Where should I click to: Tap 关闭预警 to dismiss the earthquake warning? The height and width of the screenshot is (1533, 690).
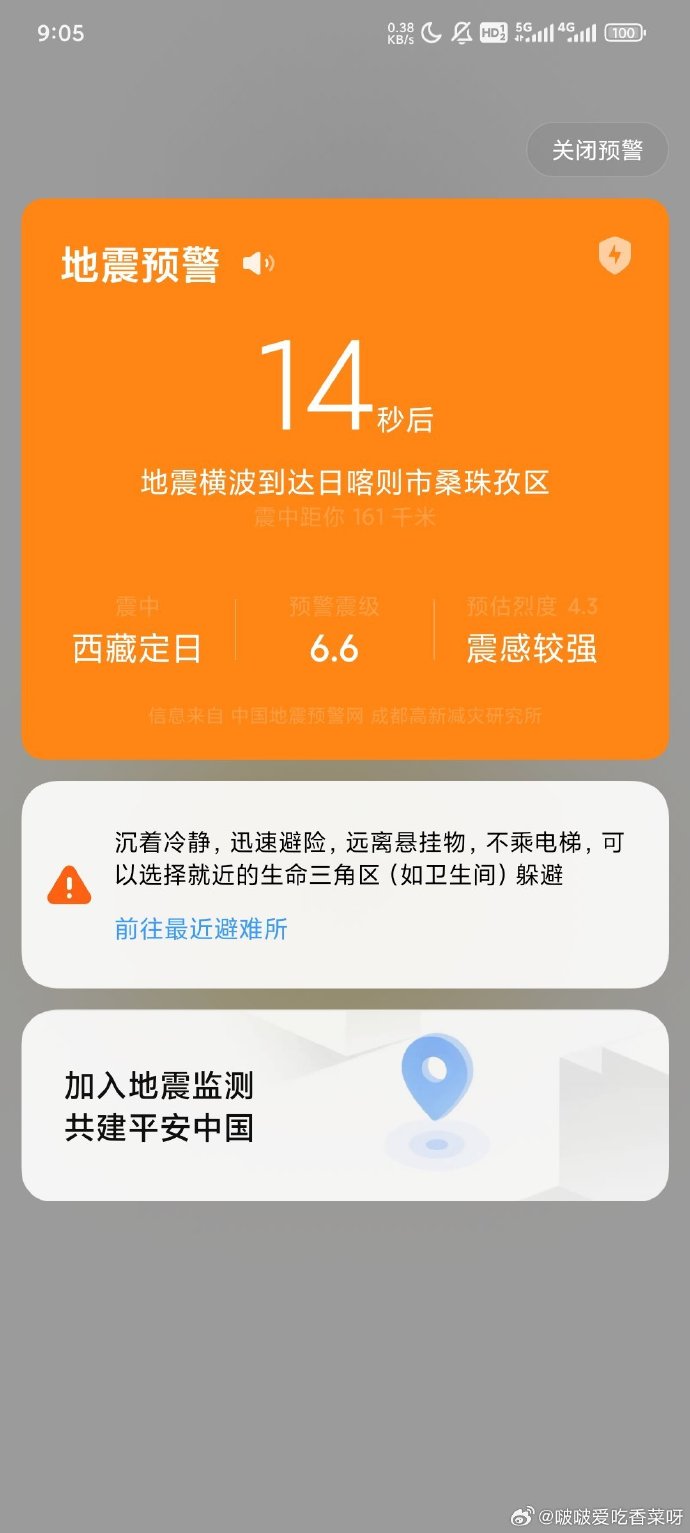pos(597,150)
